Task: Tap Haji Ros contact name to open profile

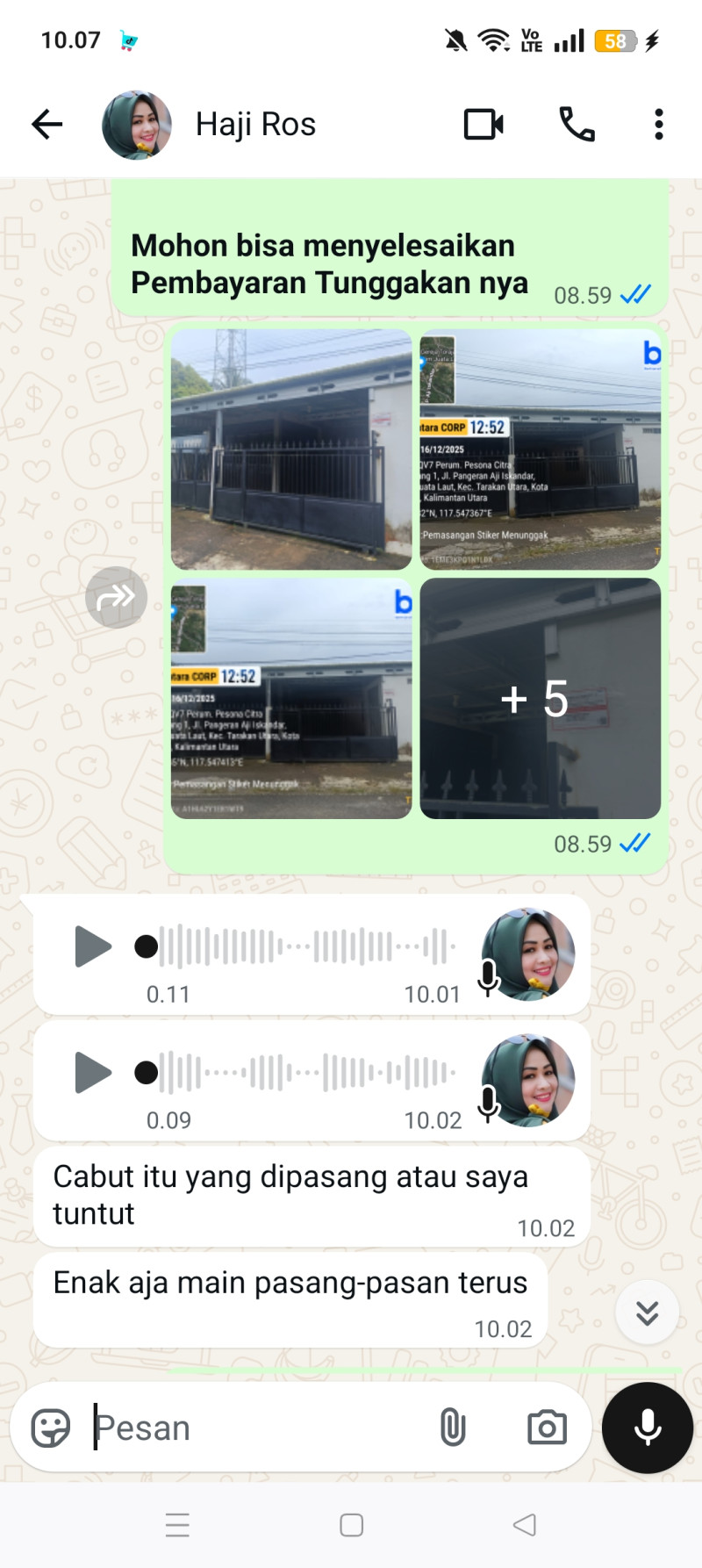Action: [256, 124]
